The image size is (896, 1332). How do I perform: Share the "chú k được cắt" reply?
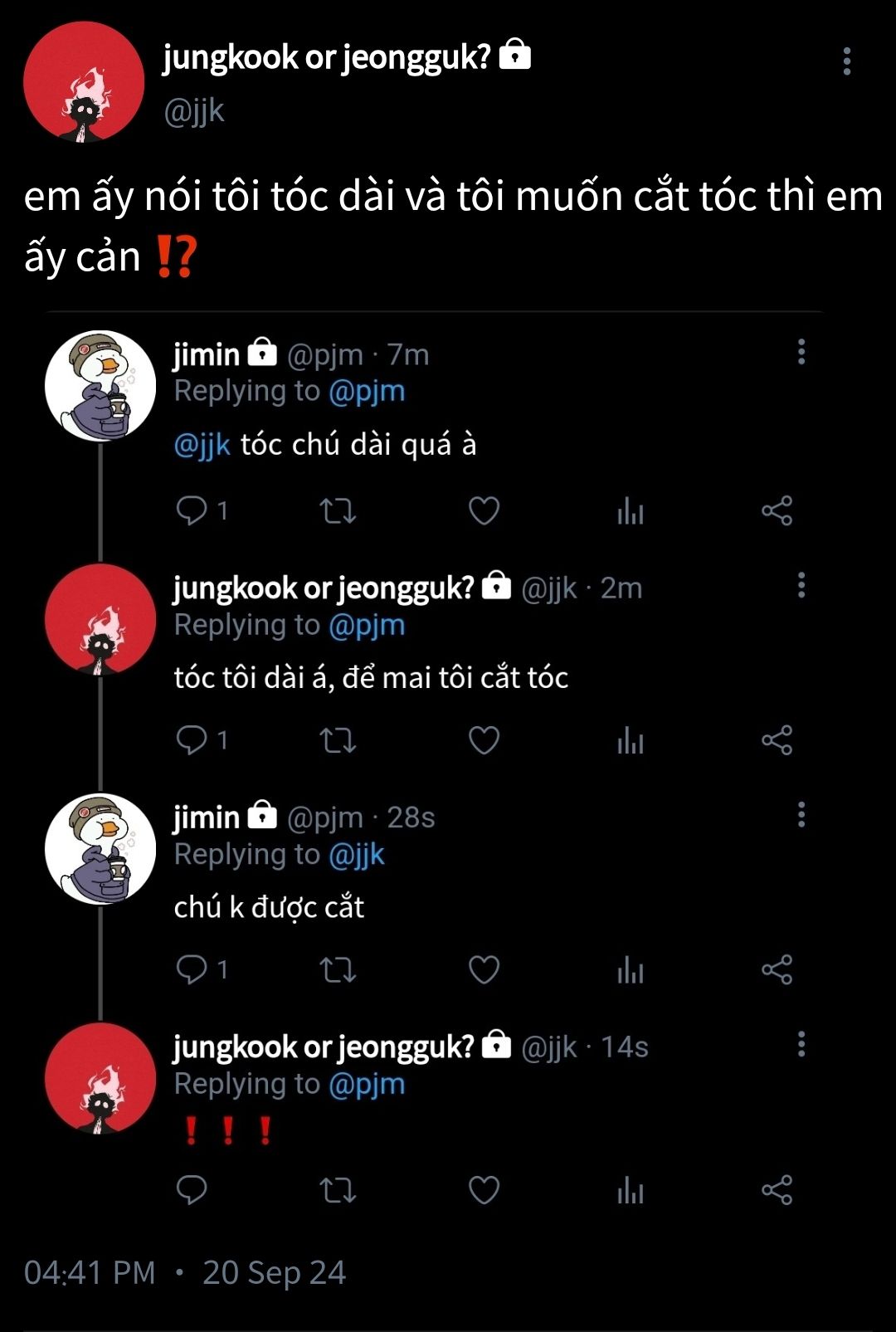[777, 969]
